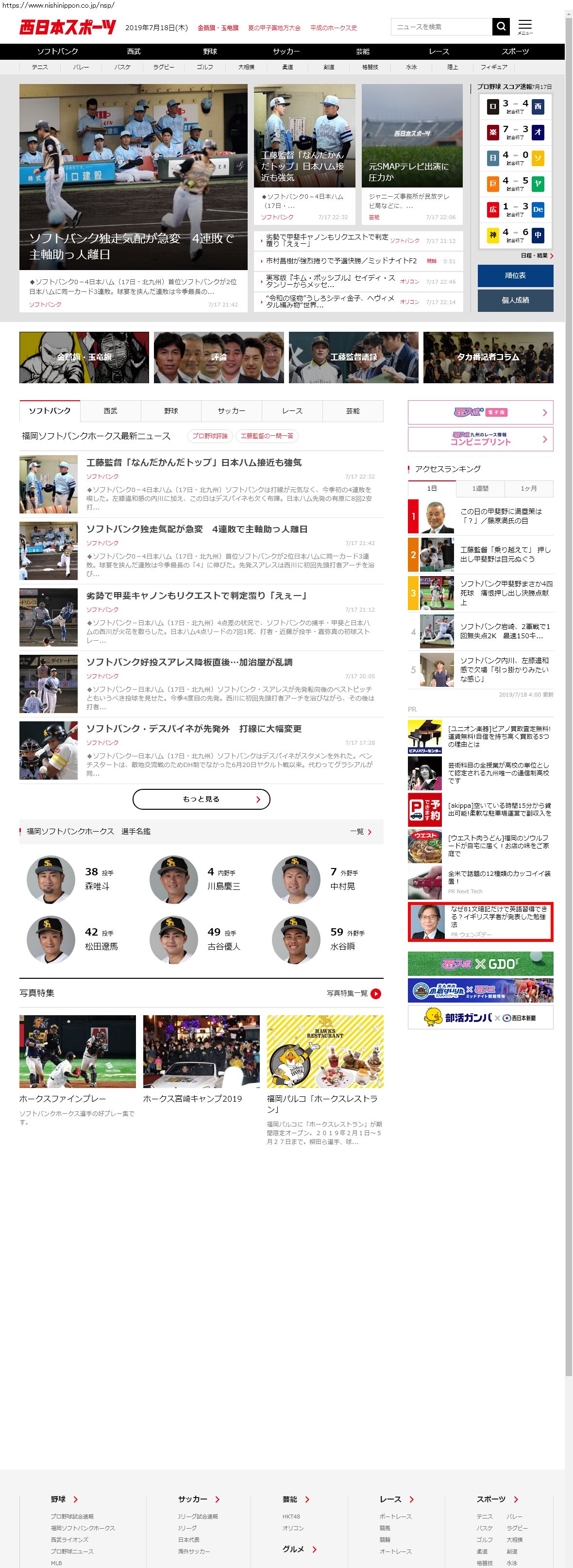Tap the プロ野球評論 chip
Screen dimensions: 573x1568
coord(210,436)
